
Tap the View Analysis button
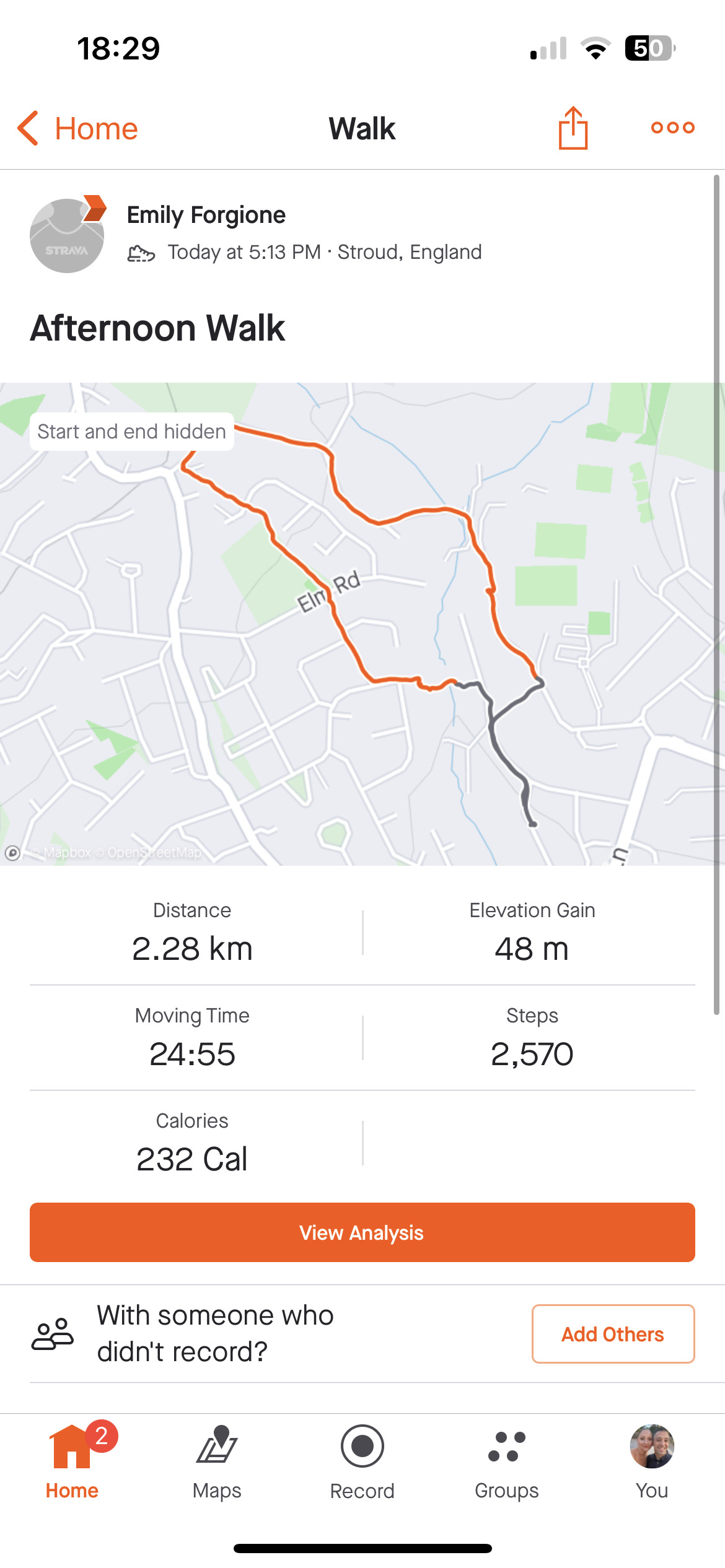[x=362, y=1232]
